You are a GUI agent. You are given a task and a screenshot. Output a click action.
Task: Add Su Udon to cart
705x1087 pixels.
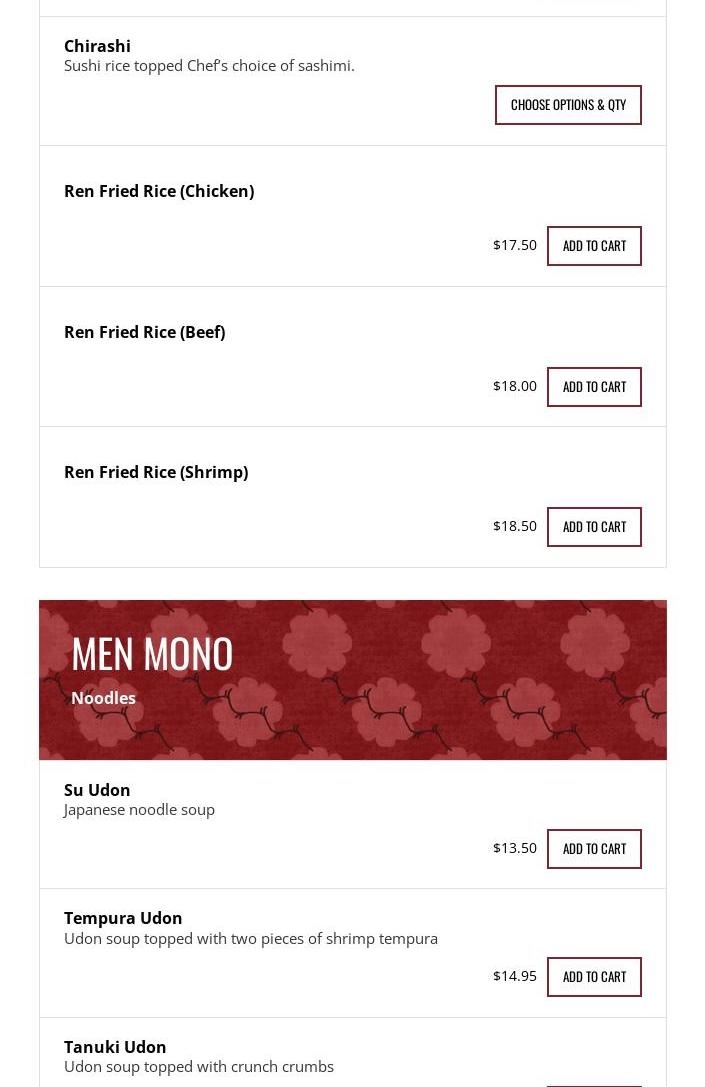pos(594,849)
